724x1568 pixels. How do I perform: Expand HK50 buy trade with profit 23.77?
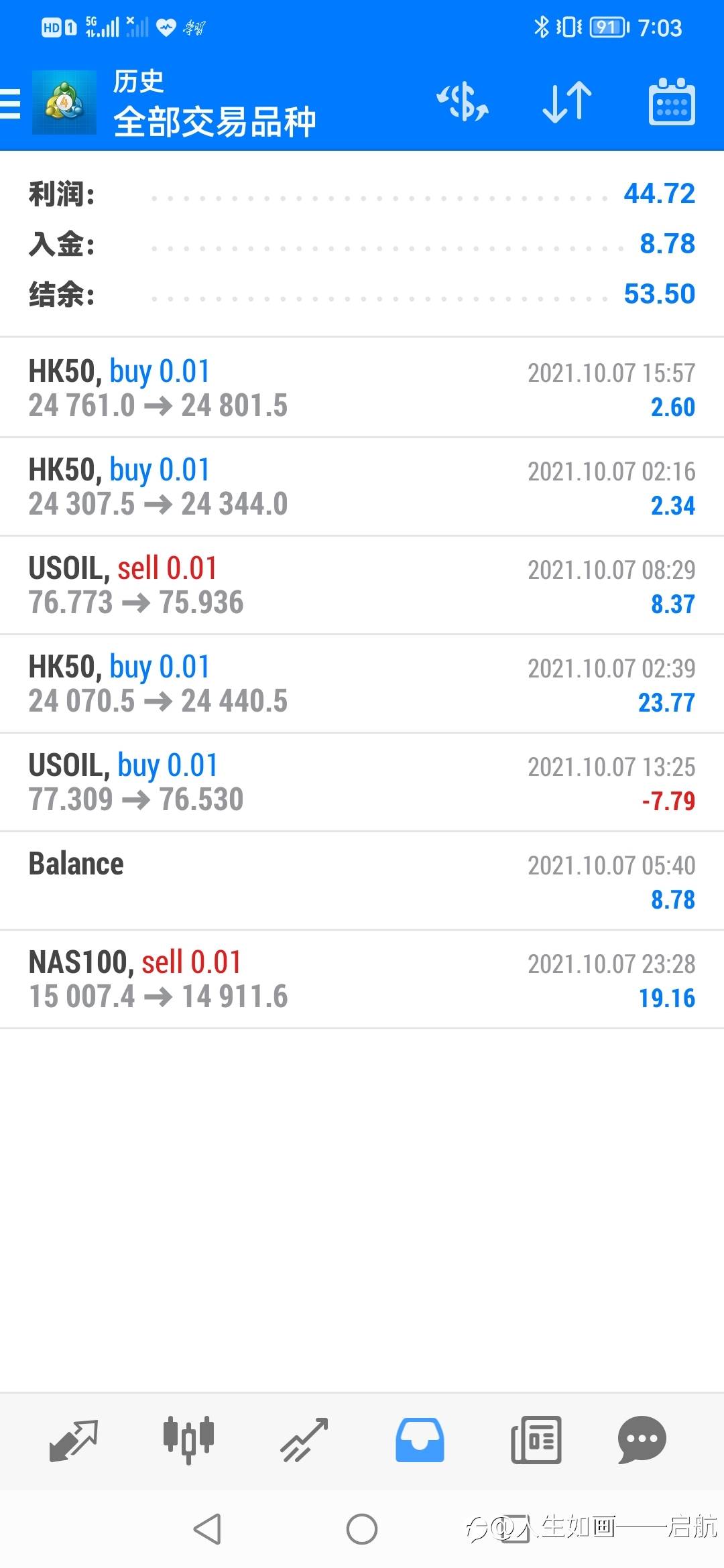pyautogui.click(x=362, y=684)
